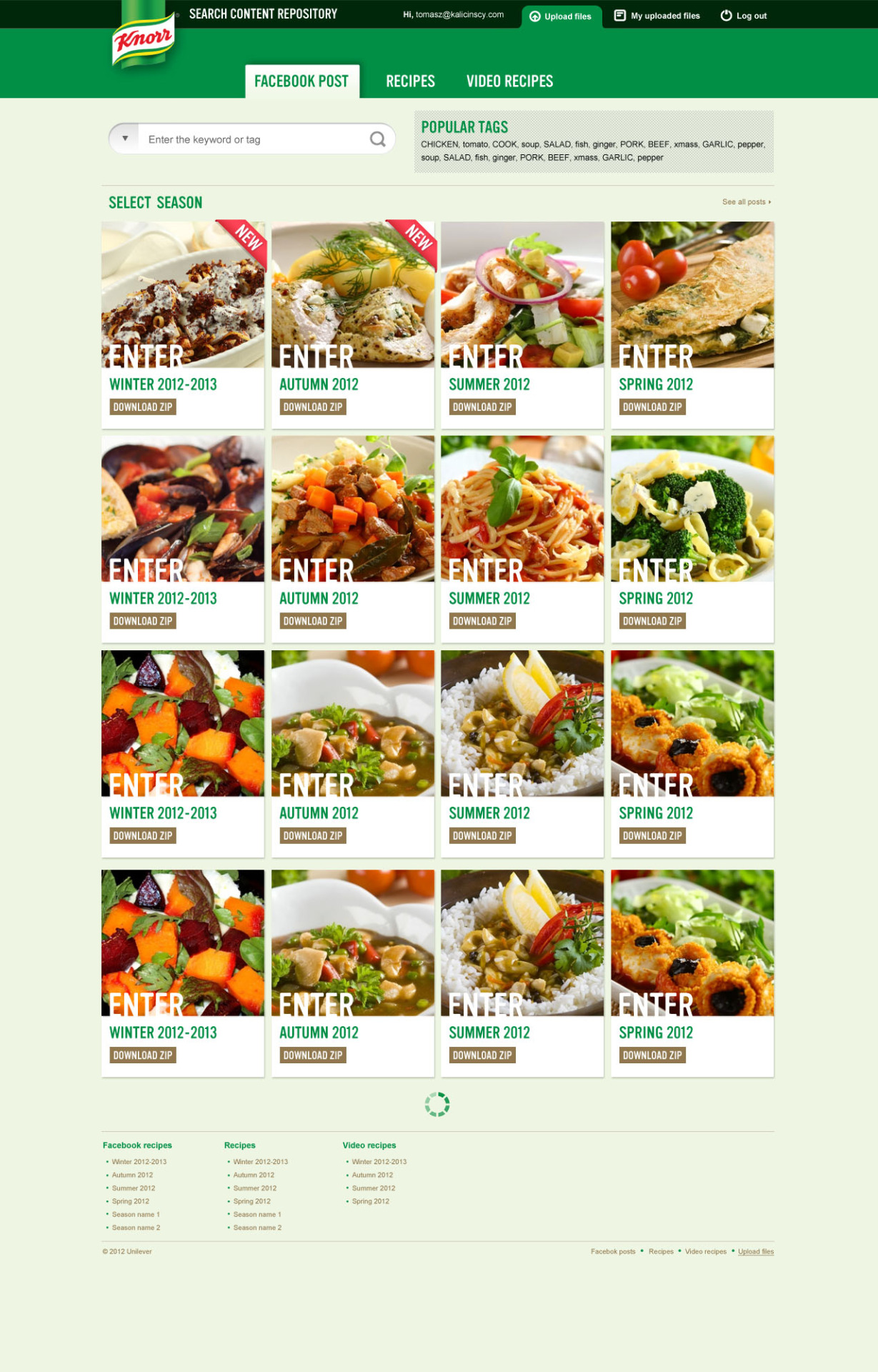This screenshot has height=1372, width=878.
Task: Switch to the Video Recipes tab
Action: click(509, 81)
